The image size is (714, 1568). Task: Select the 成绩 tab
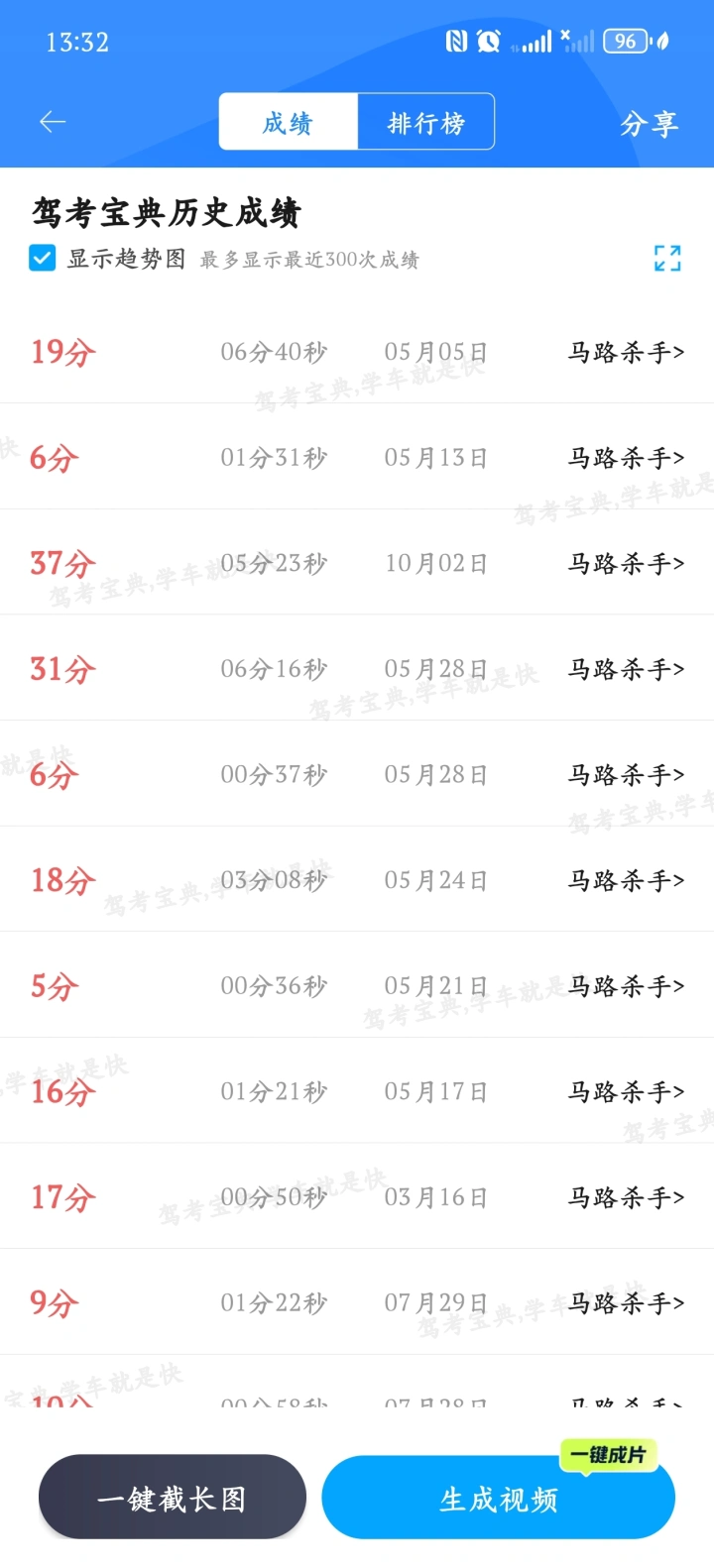[x=288, y=122]
